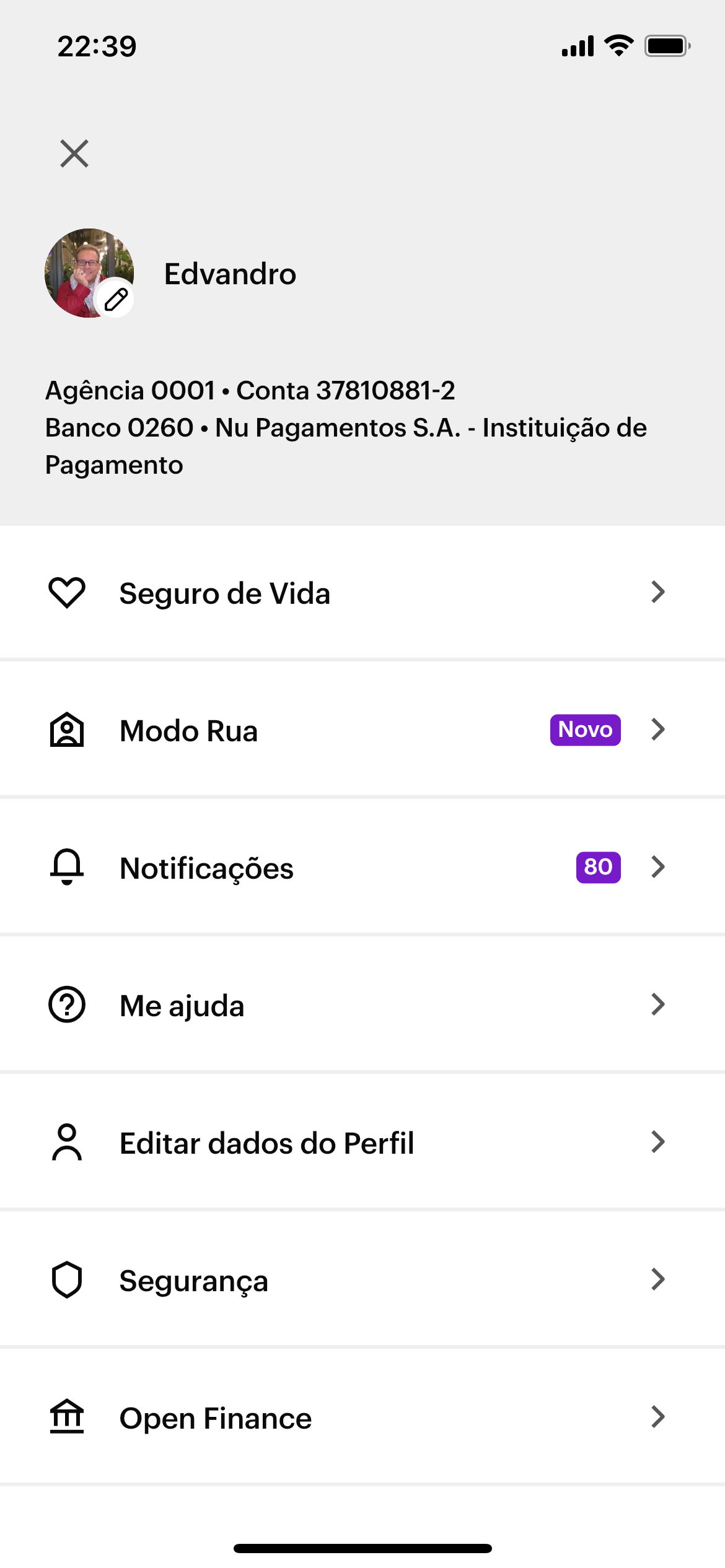Open the Modo Rua option
The width and height of the screenshot is (725, 1568).
[x=362, y=730]
